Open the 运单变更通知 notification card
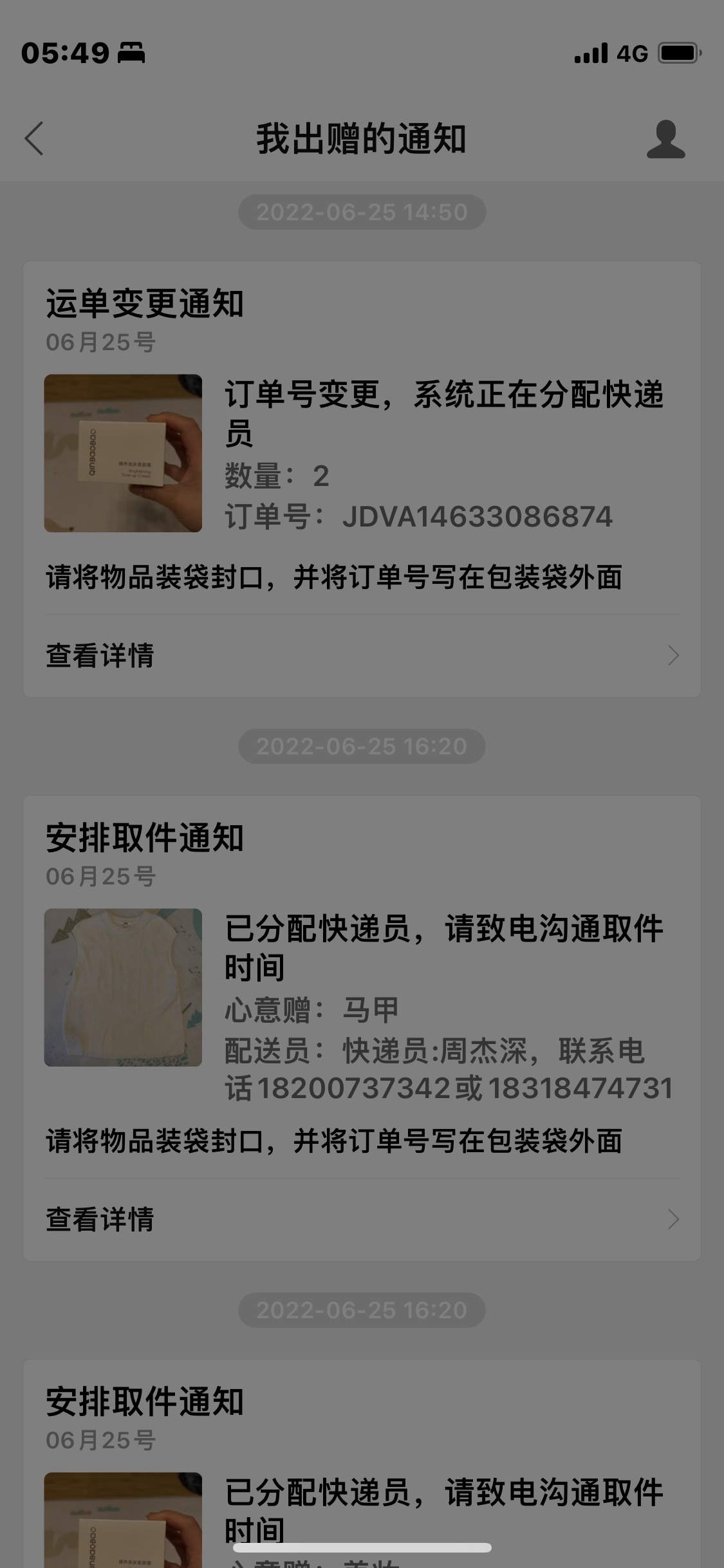 click(360, 451)
